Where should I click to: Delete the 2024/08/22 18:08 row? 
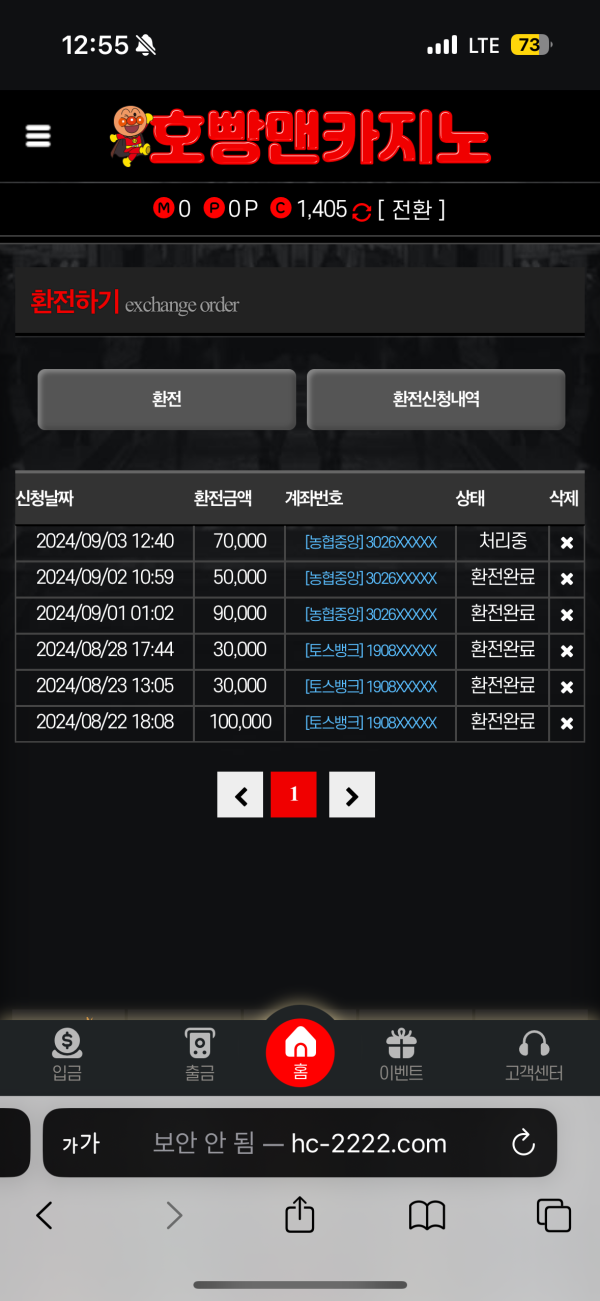(566, 723)
